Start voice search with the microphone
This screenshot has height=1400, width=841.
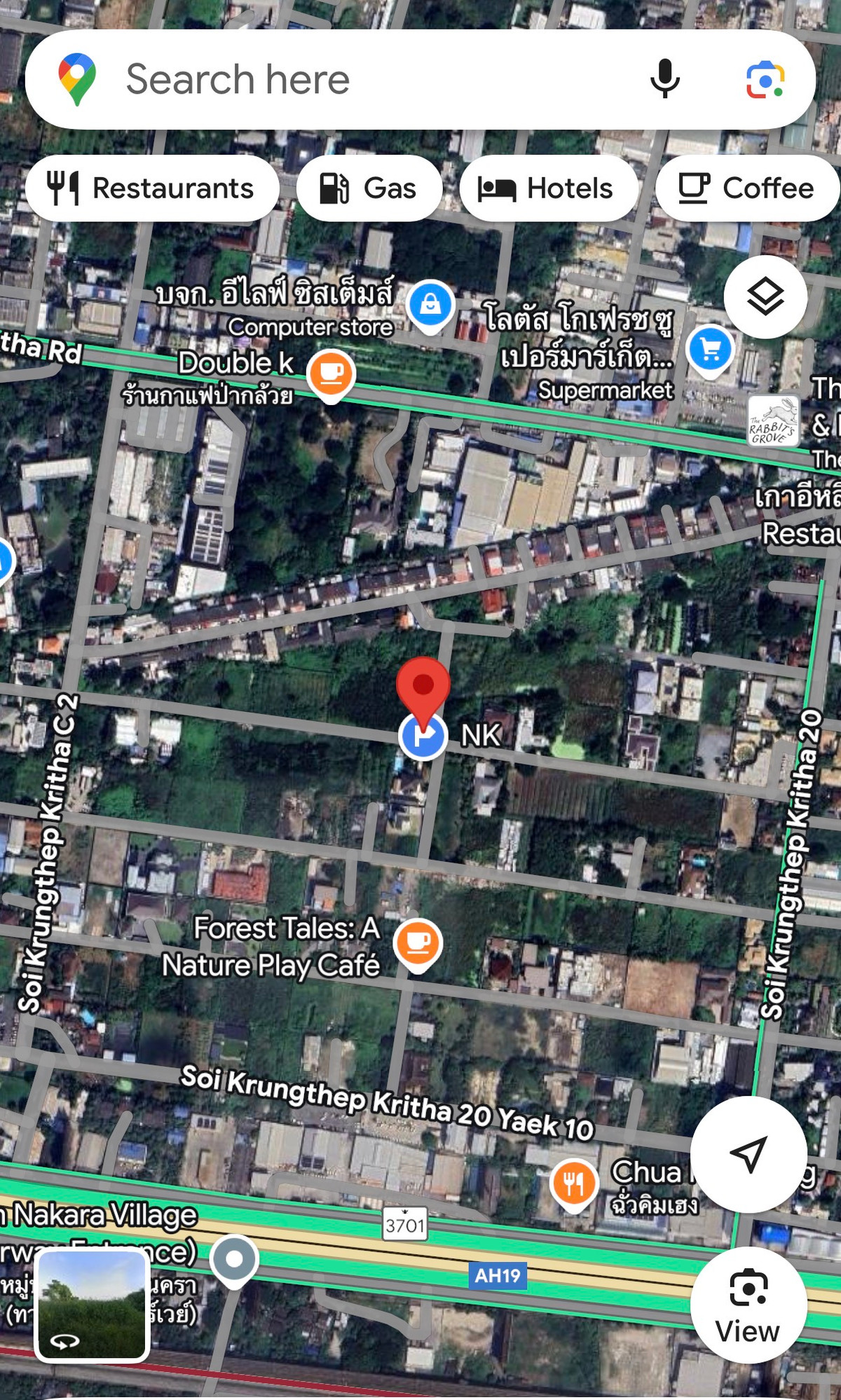664,79
